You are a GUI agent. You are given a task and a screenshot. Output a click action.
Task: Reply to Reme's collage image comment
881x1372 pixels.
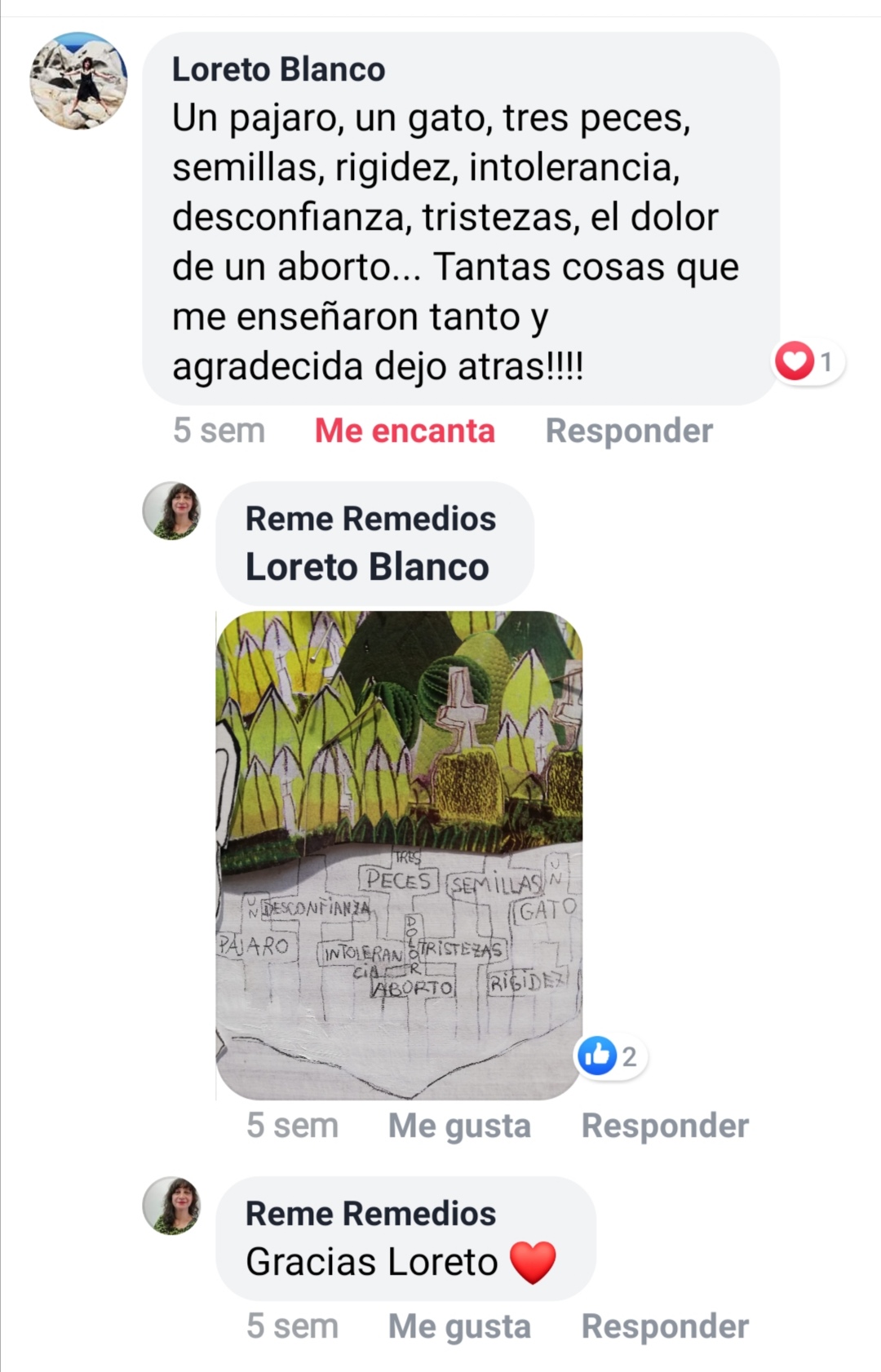coord(665,1126)
